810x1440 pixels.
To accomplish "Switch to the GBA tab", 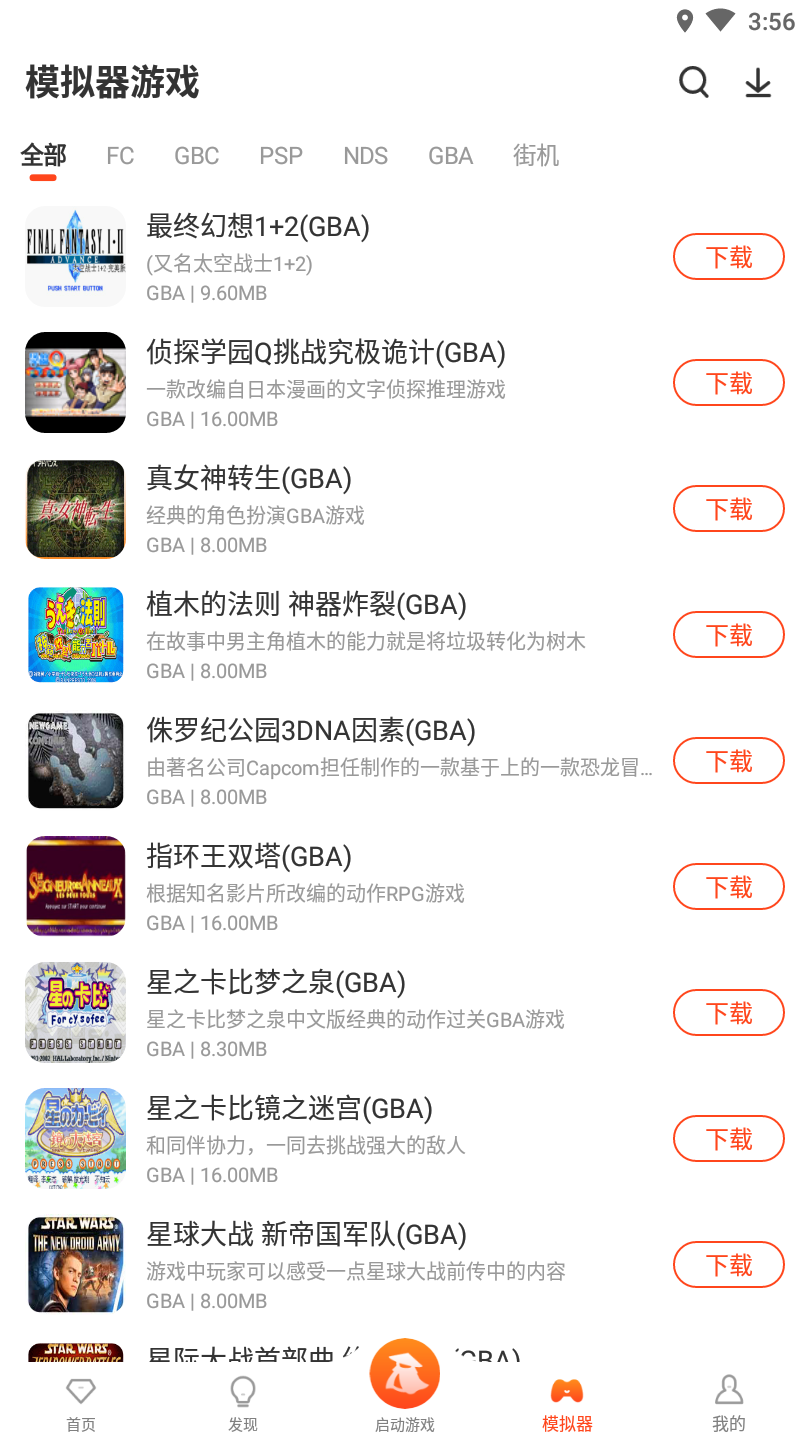I will [x=450, y=155].
